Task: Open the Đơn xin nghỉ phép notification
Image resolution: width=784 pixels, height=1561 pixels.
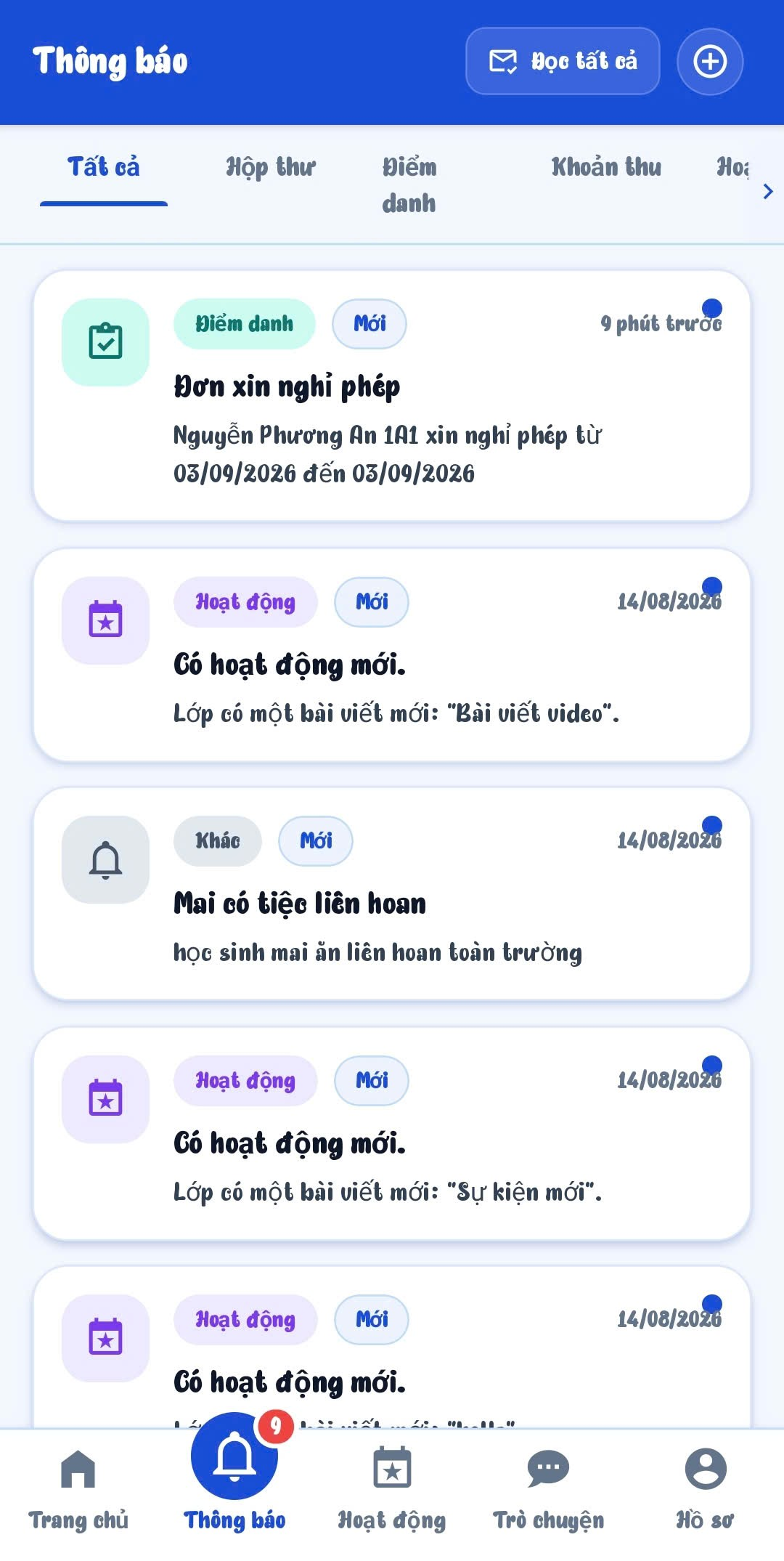Action: pos(392,396)
